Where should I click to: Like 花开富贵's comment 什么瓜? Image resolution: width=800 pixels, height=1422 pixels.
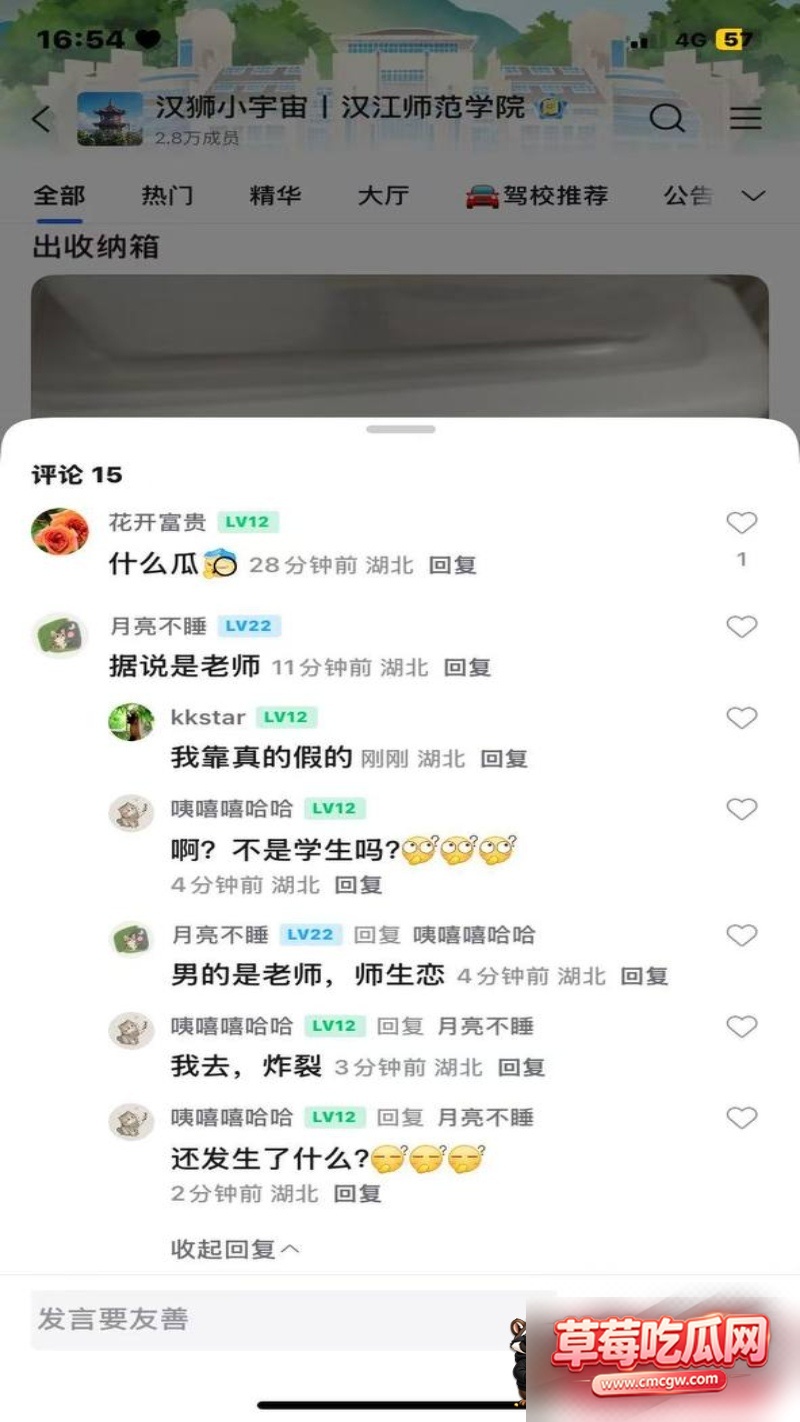pos(741,523)
